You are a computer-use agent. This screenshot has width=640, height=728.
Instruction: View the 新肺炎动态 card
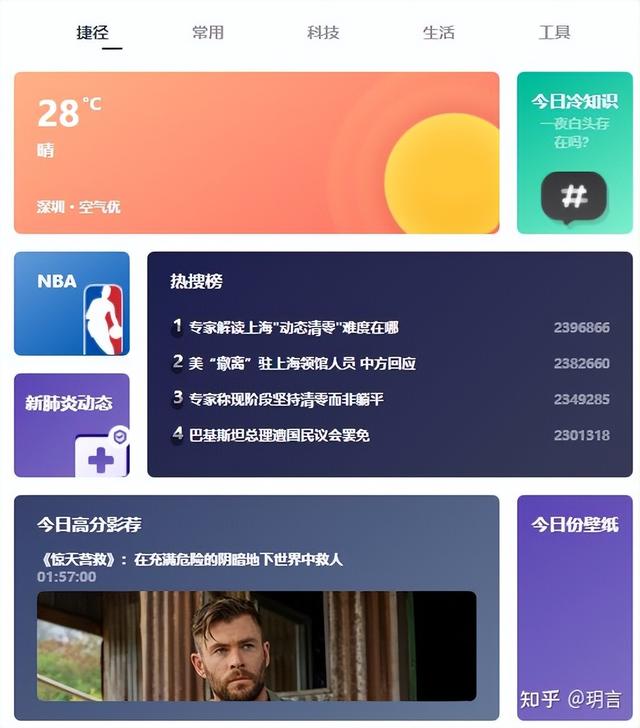pyautogui.click(x=71, y=425)
